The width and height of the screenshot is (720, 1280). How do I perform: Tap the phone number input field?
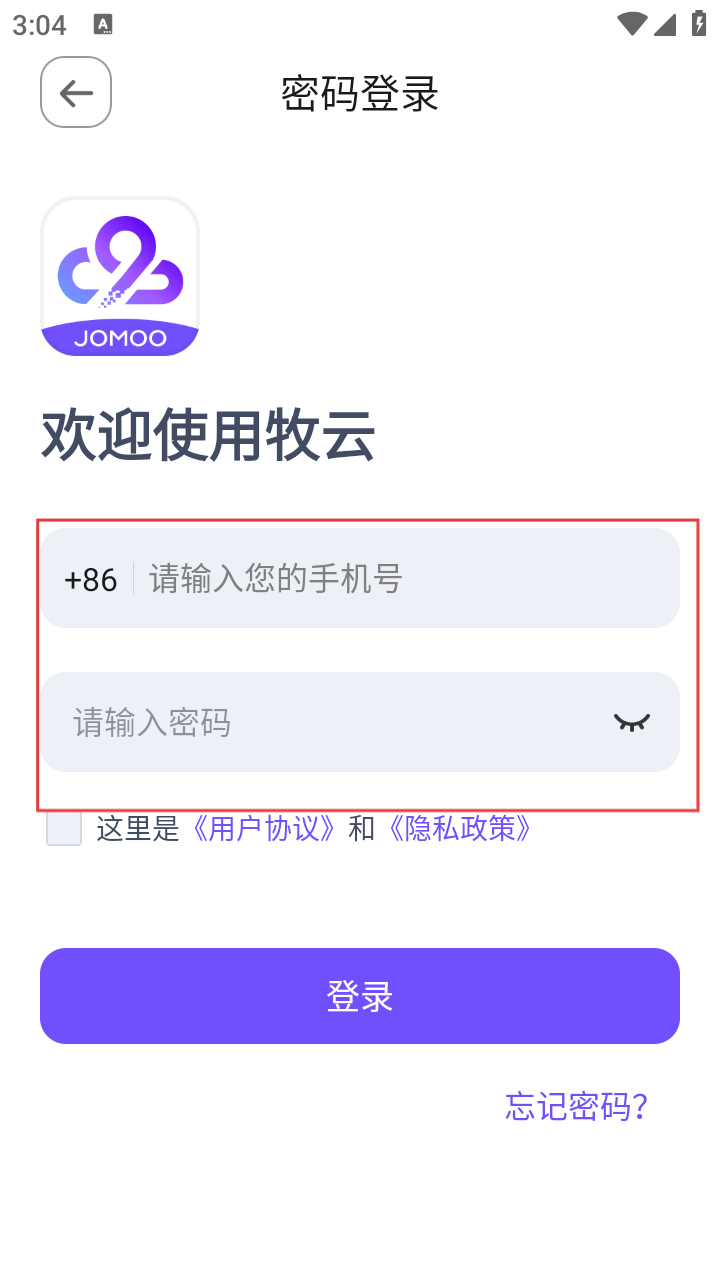[x=400, y=579]
